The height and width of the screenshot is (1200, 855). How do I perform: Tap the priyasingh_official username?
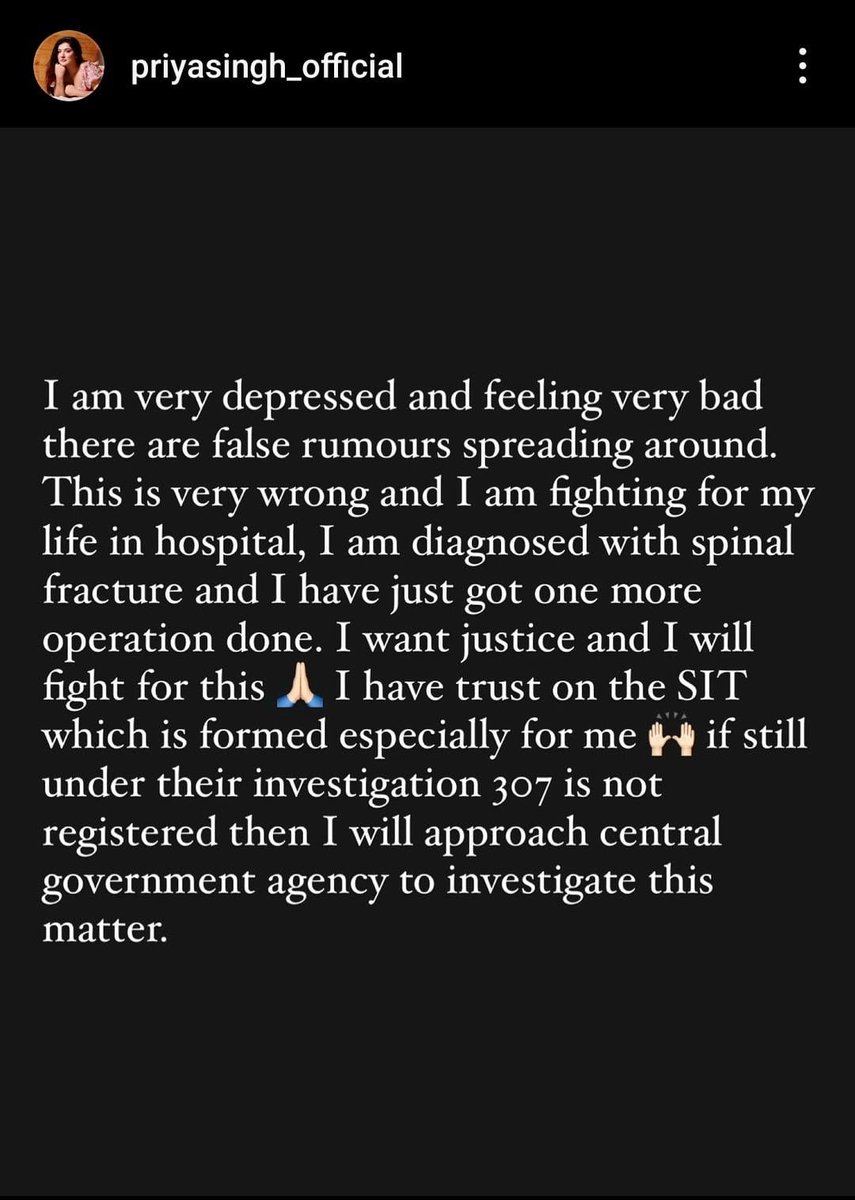[x=267, y=69]
